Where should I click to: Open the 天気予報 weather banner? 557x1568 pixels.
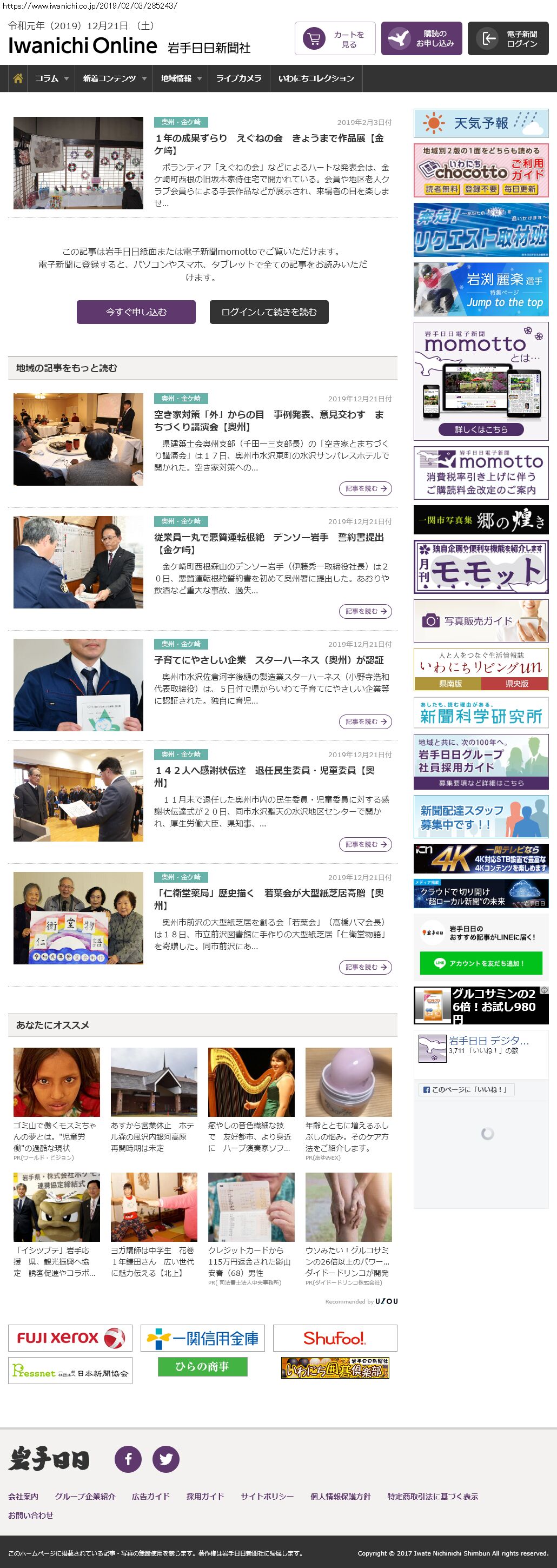[x=481, y=123]
